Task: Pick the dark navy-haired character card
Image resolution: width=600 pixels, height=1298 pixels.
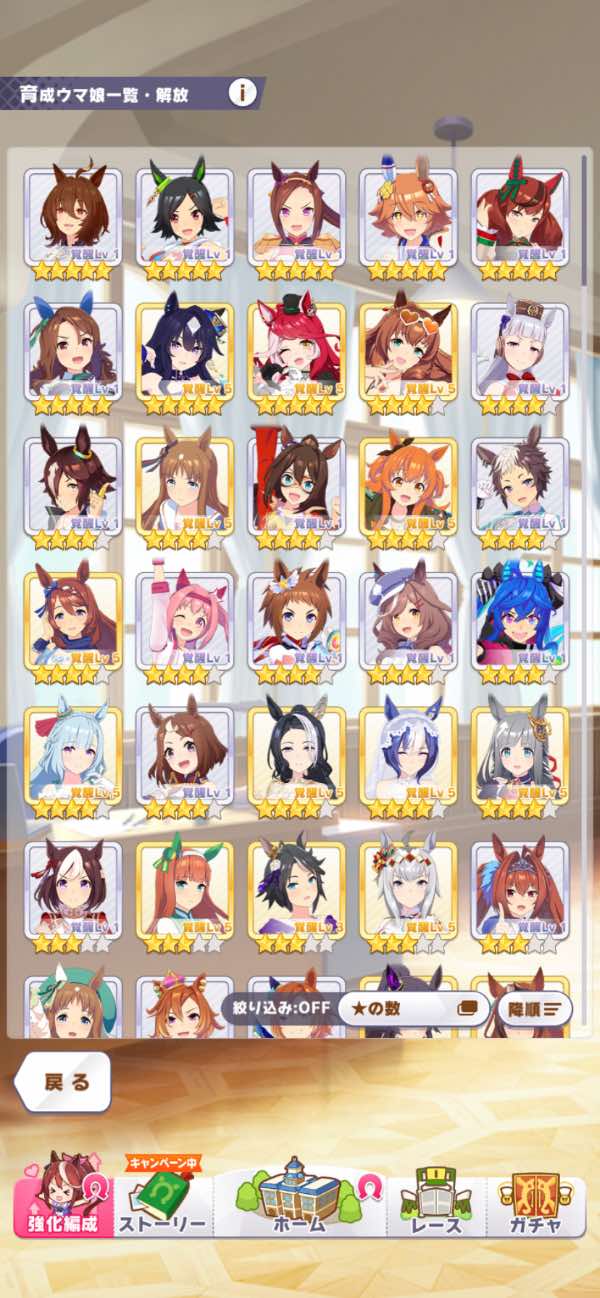Action: 185,350
